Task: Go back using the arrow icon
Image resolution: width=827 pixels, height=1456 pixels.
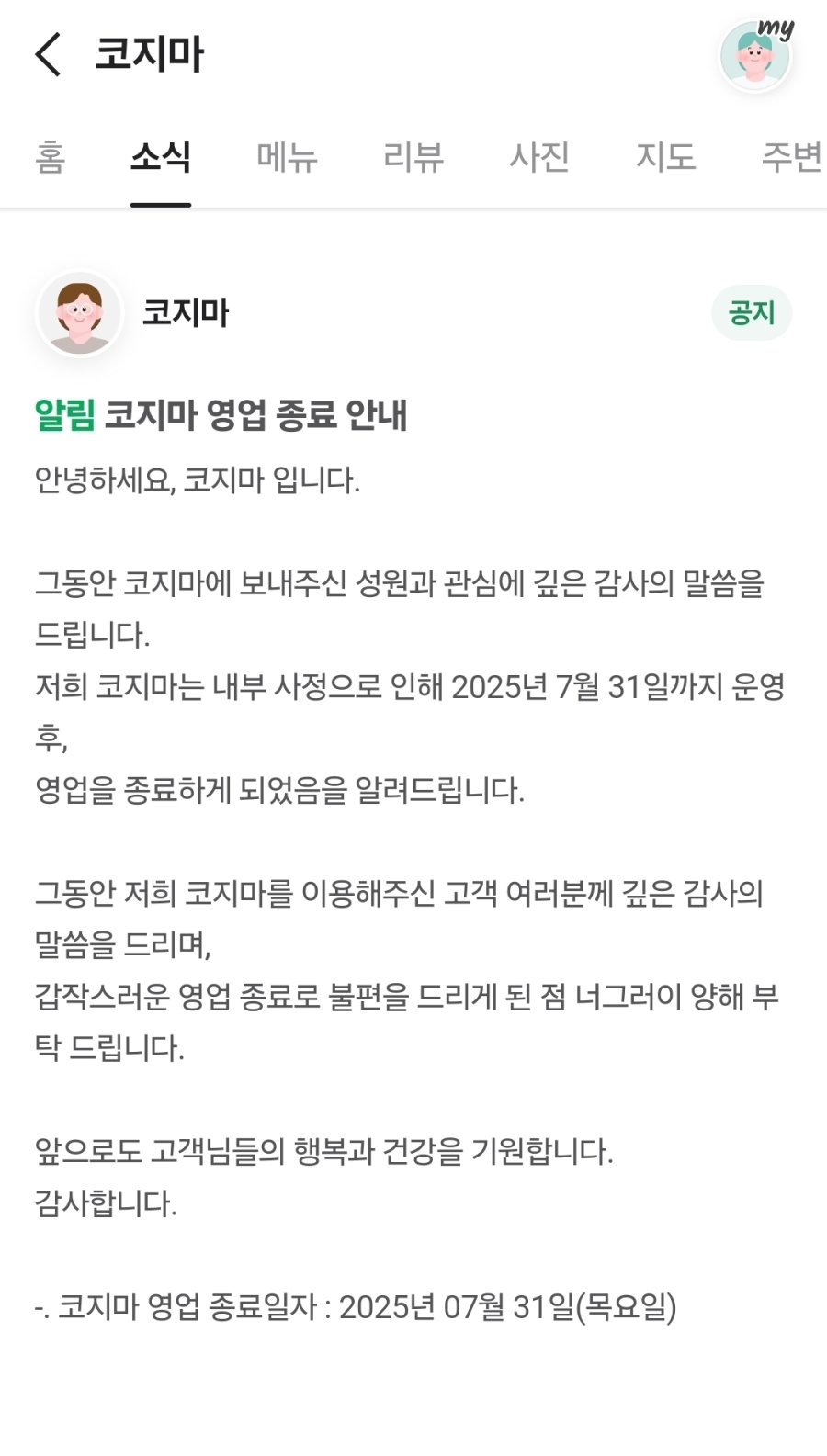Action: point(49,54)
